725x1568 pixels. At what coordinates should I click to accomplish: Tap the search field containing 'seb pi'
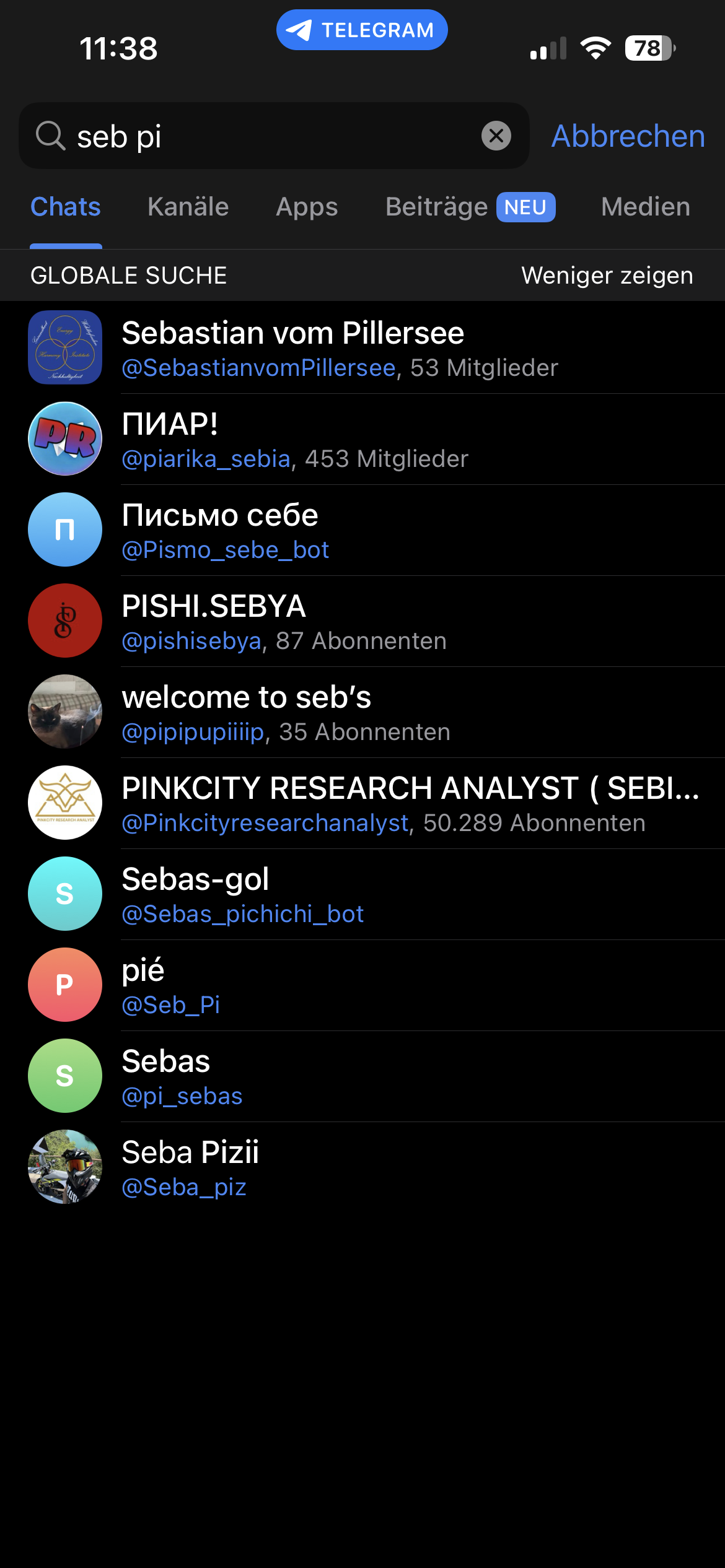pos(273,136)
